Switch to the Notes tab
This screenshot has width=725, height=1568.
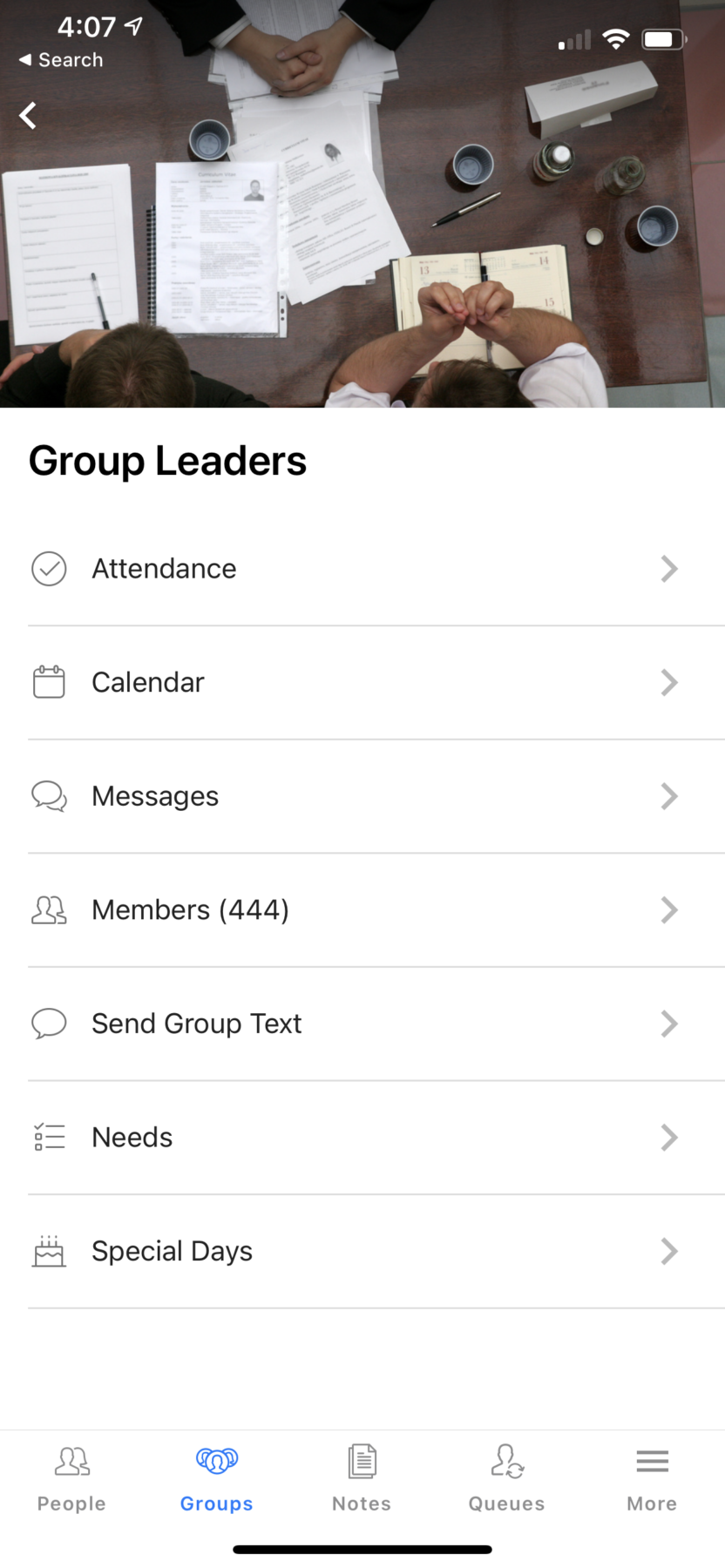point(362,1479)
